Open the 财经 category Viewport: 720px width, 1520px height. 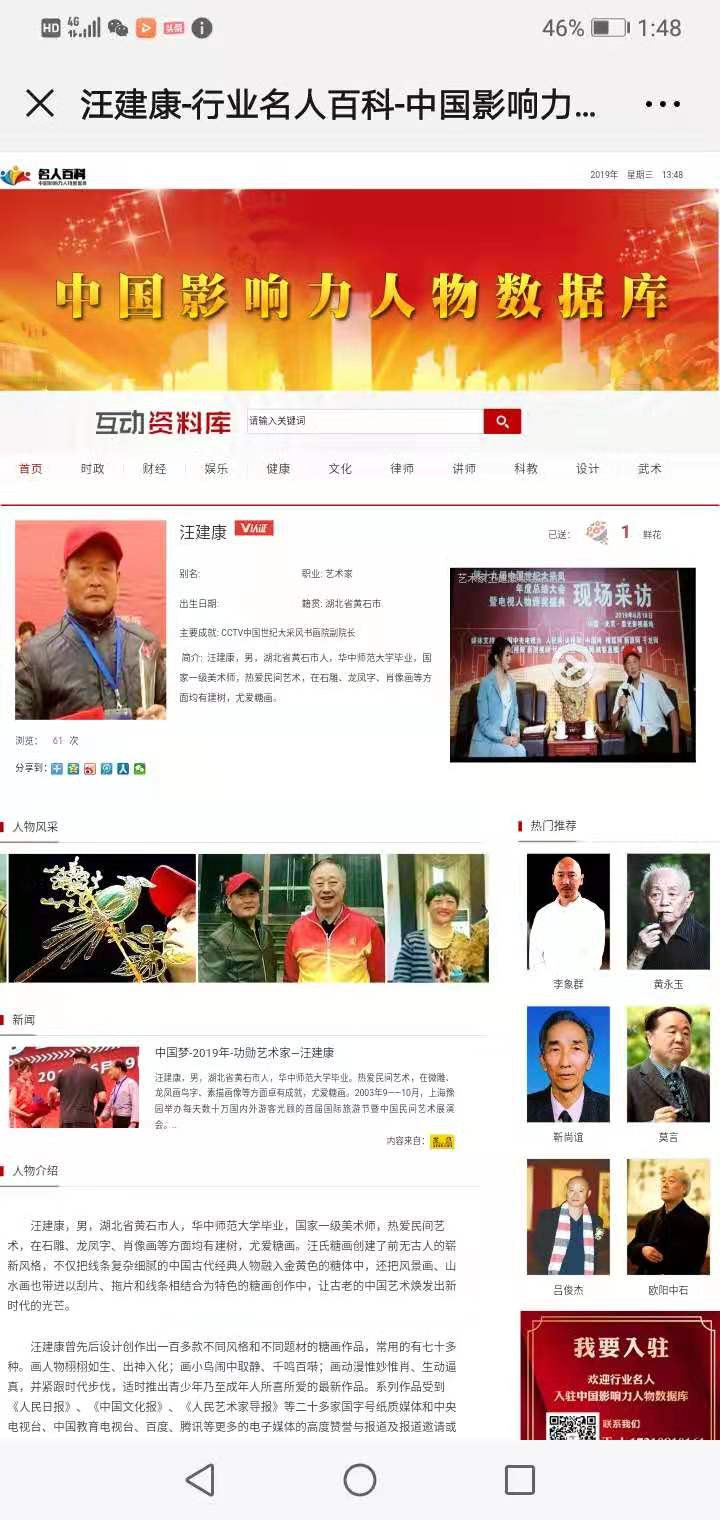pyautogui.click(x=155, y=469)
